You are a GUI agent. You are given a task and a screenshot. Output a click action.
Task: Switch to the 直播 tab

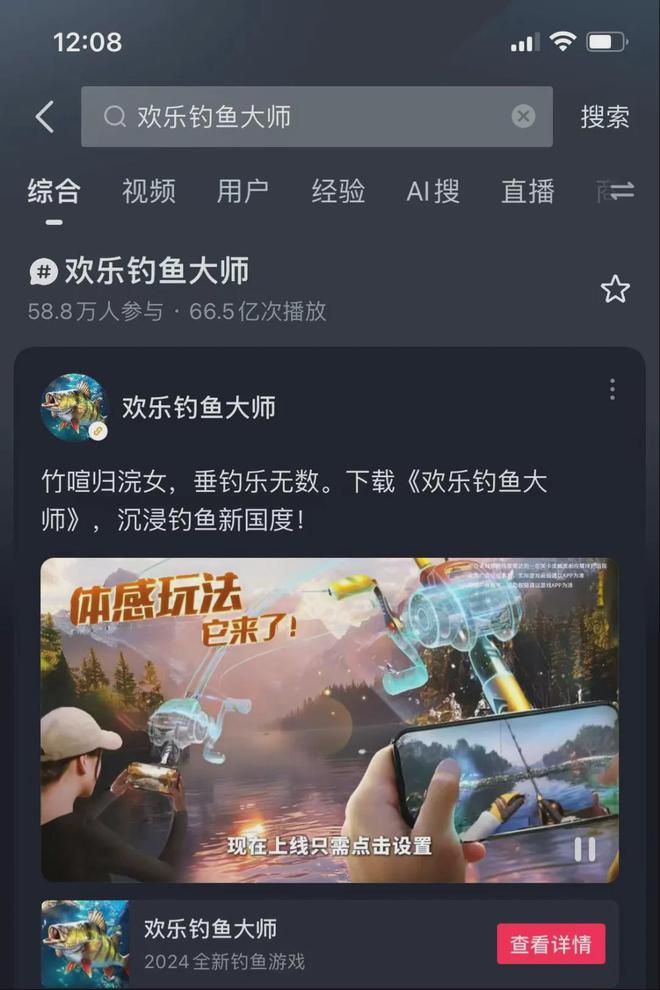tap(528, 191)
